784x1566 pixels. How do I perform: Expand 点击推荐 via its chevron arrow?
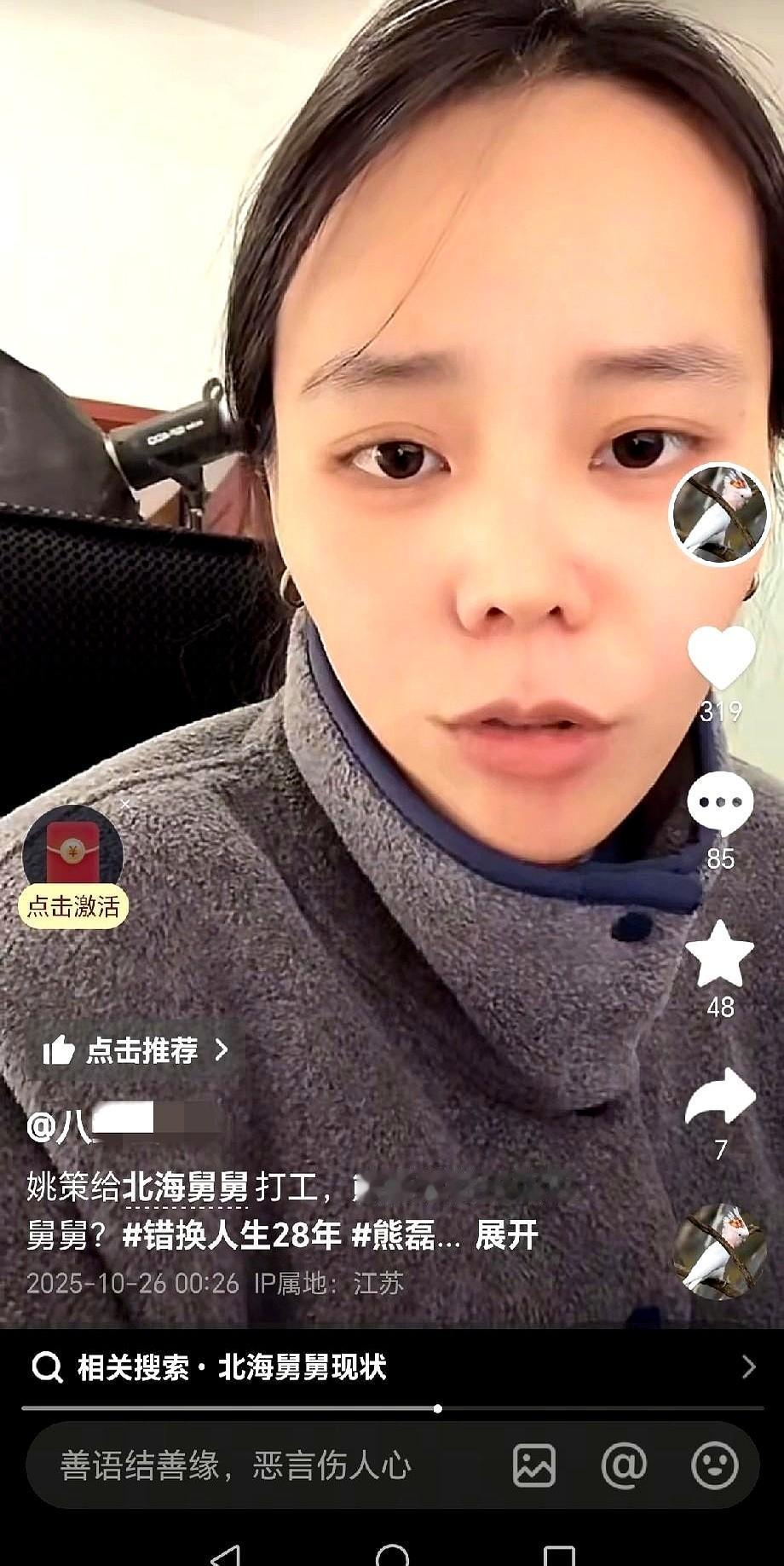pyautogui.click(x=220, y=1052)
